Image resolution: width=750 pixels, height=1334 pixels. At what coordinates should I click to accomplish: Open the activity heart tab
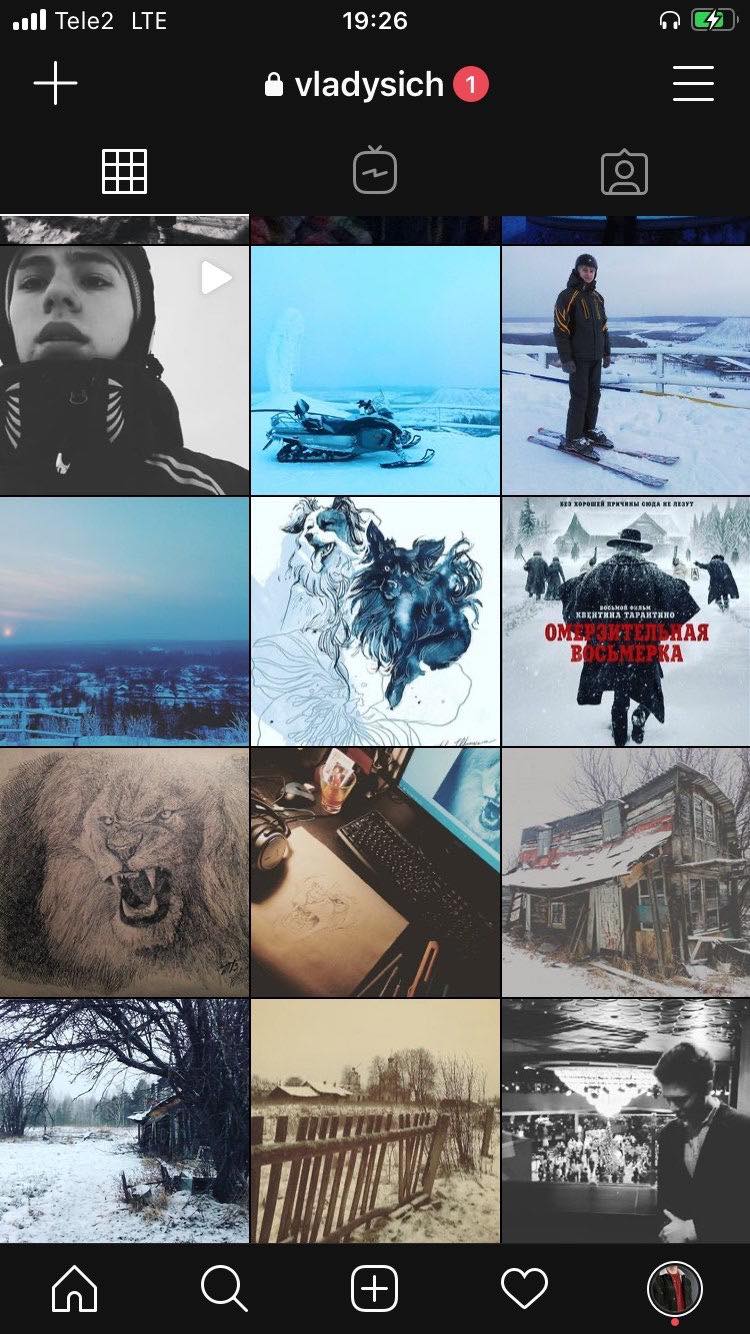point(524,1289)
